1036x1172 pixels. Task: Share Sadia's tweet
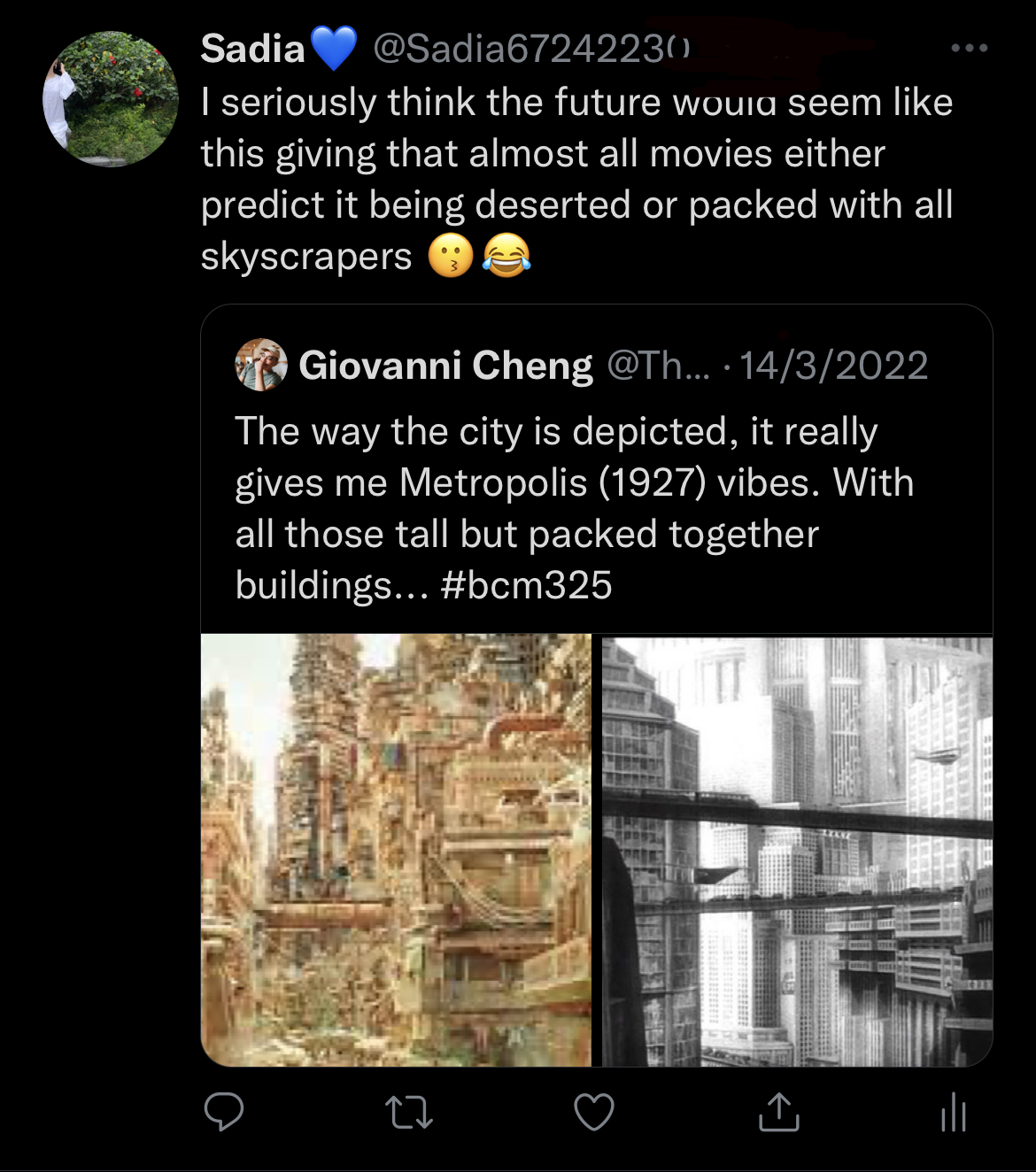pyautogui.click(x=779, y=1112)
